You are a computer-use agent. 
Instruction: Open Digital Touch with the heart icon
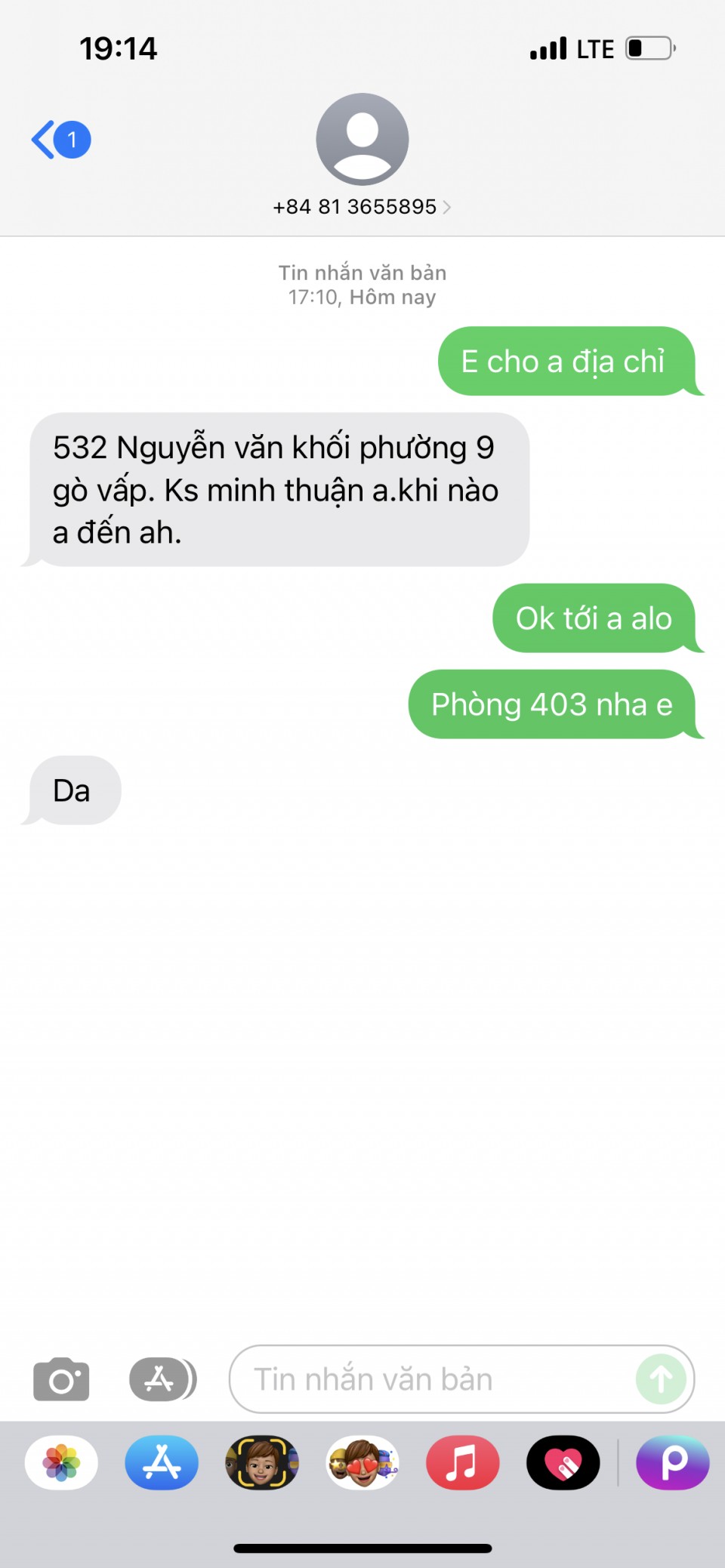(x=563, y=1462)
